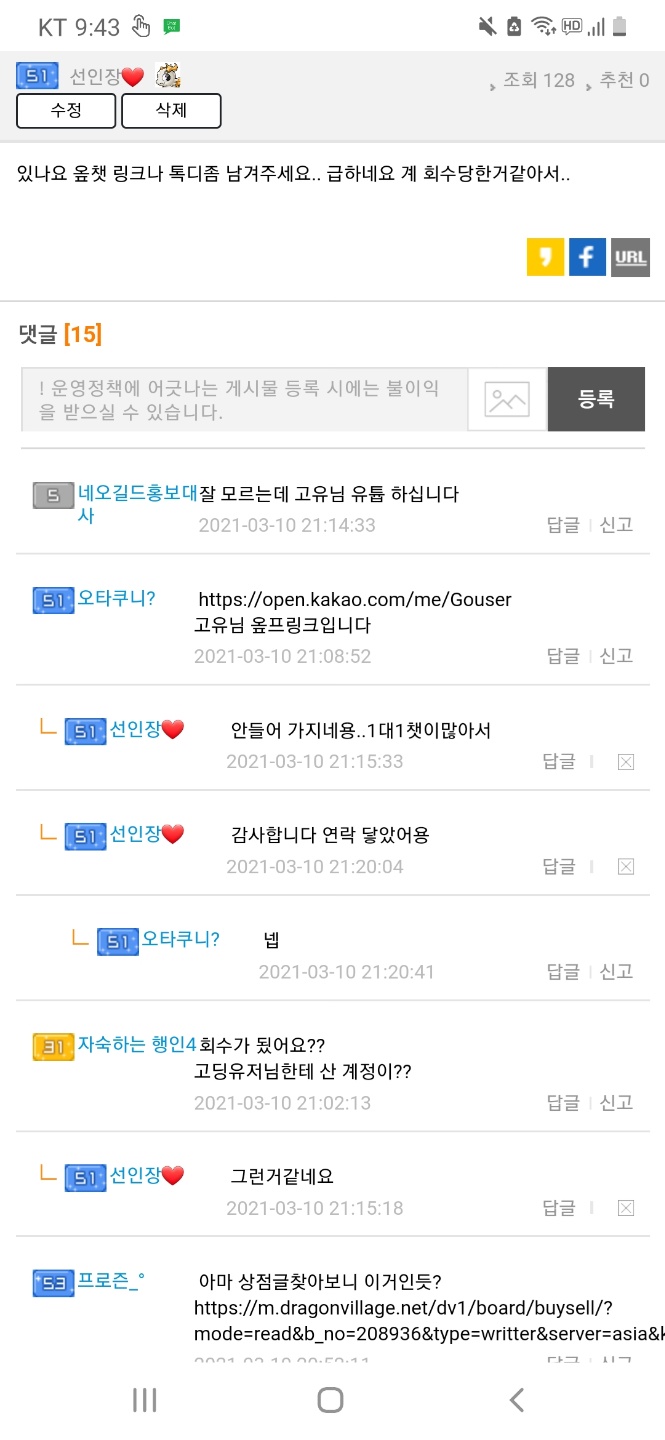Open 프로즌_°'s user profile
Screen dimensions: 665x1440
pos(111,1281)
